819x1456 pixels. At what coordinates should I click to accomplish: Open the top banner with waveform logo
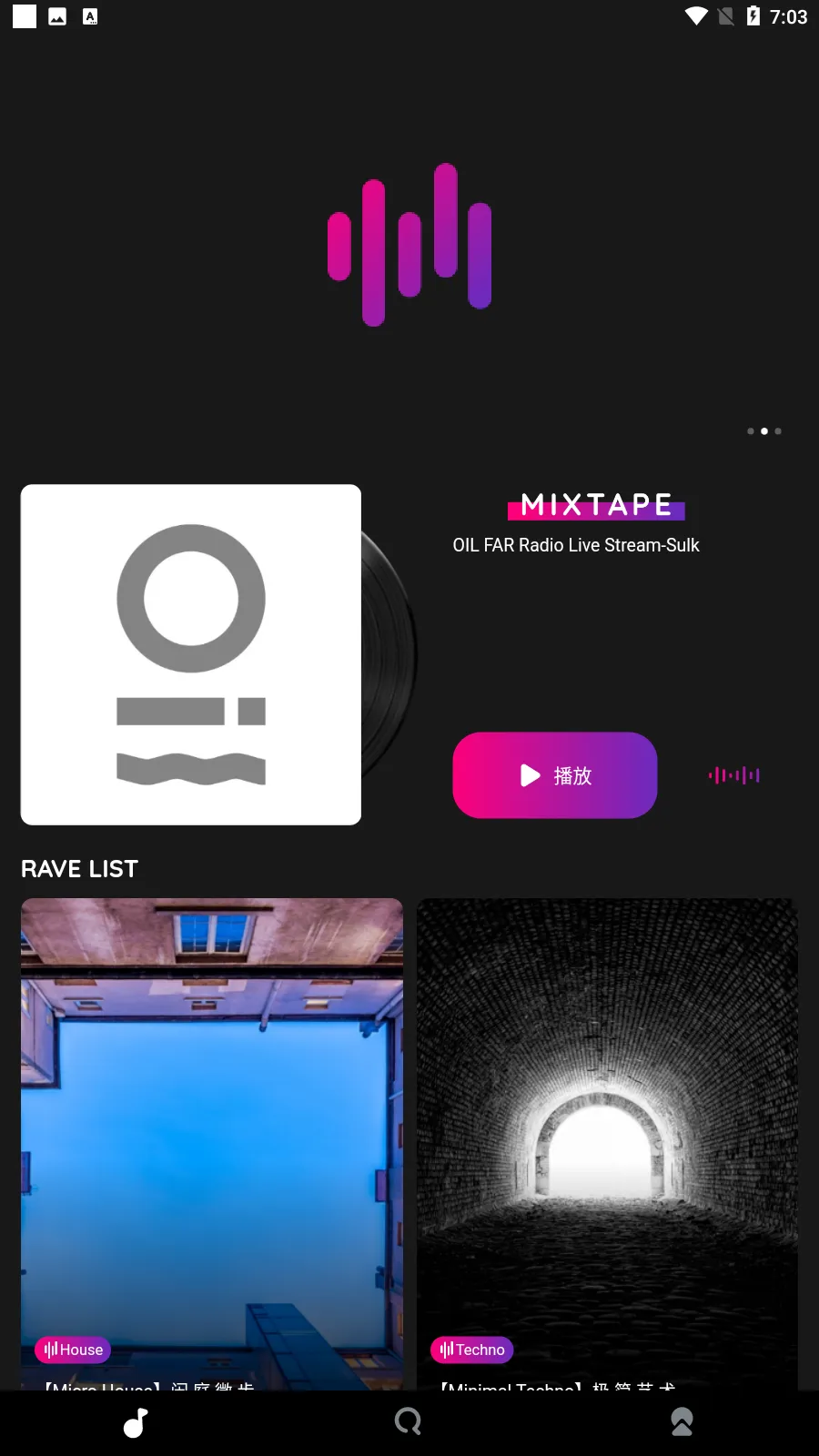[409, 244]
